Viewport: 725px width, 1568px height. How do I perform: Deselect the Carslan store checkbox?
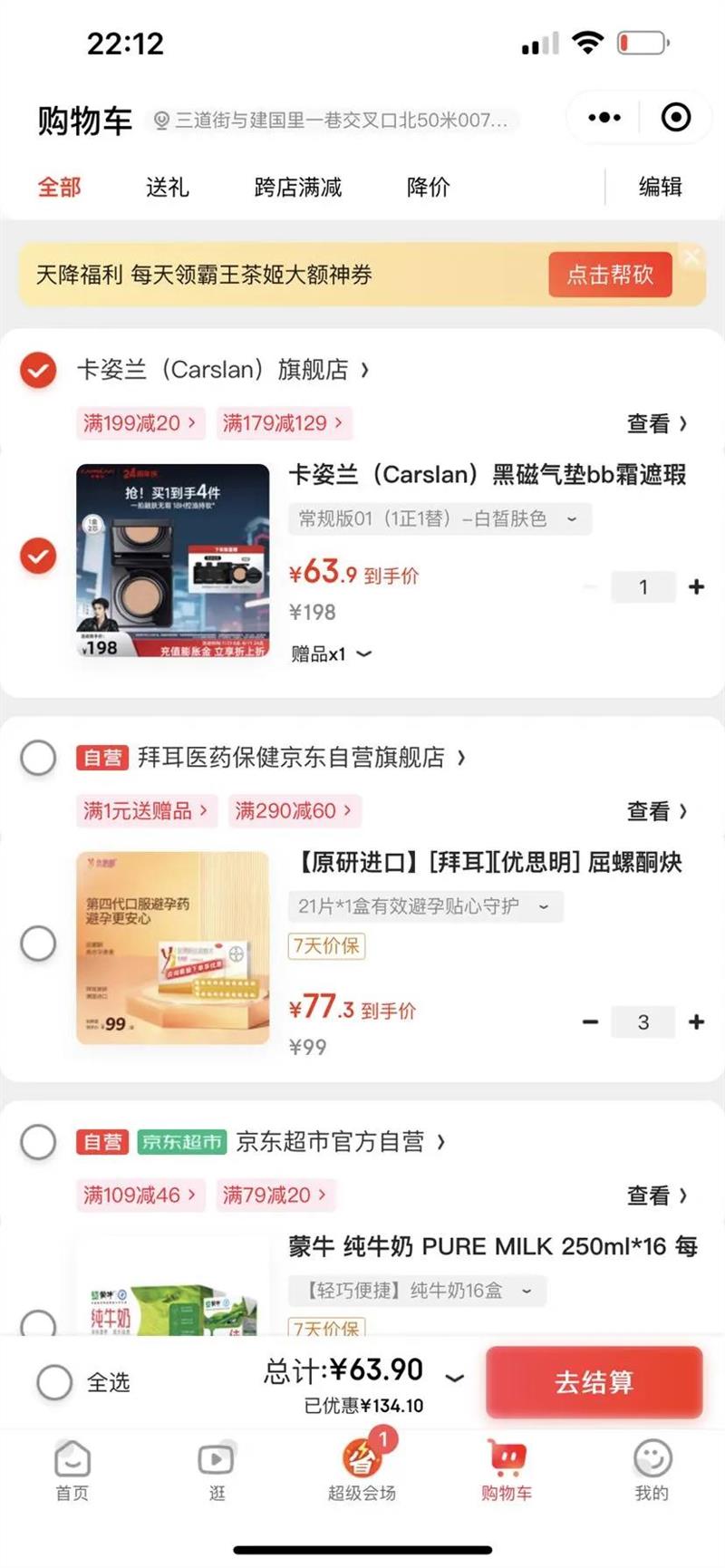[x=38, y=369]
